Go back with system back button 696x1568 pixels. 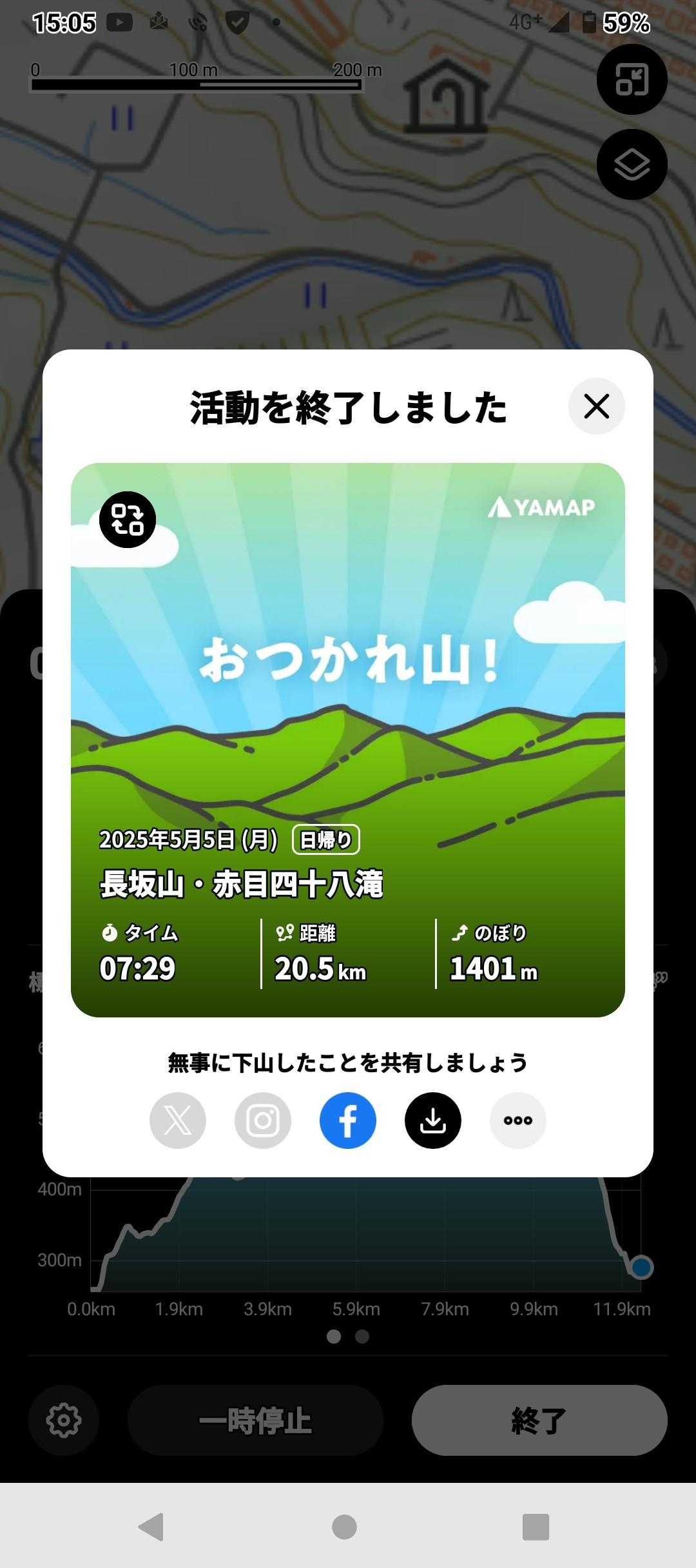pyautogui.click(x=152, y=1526)
